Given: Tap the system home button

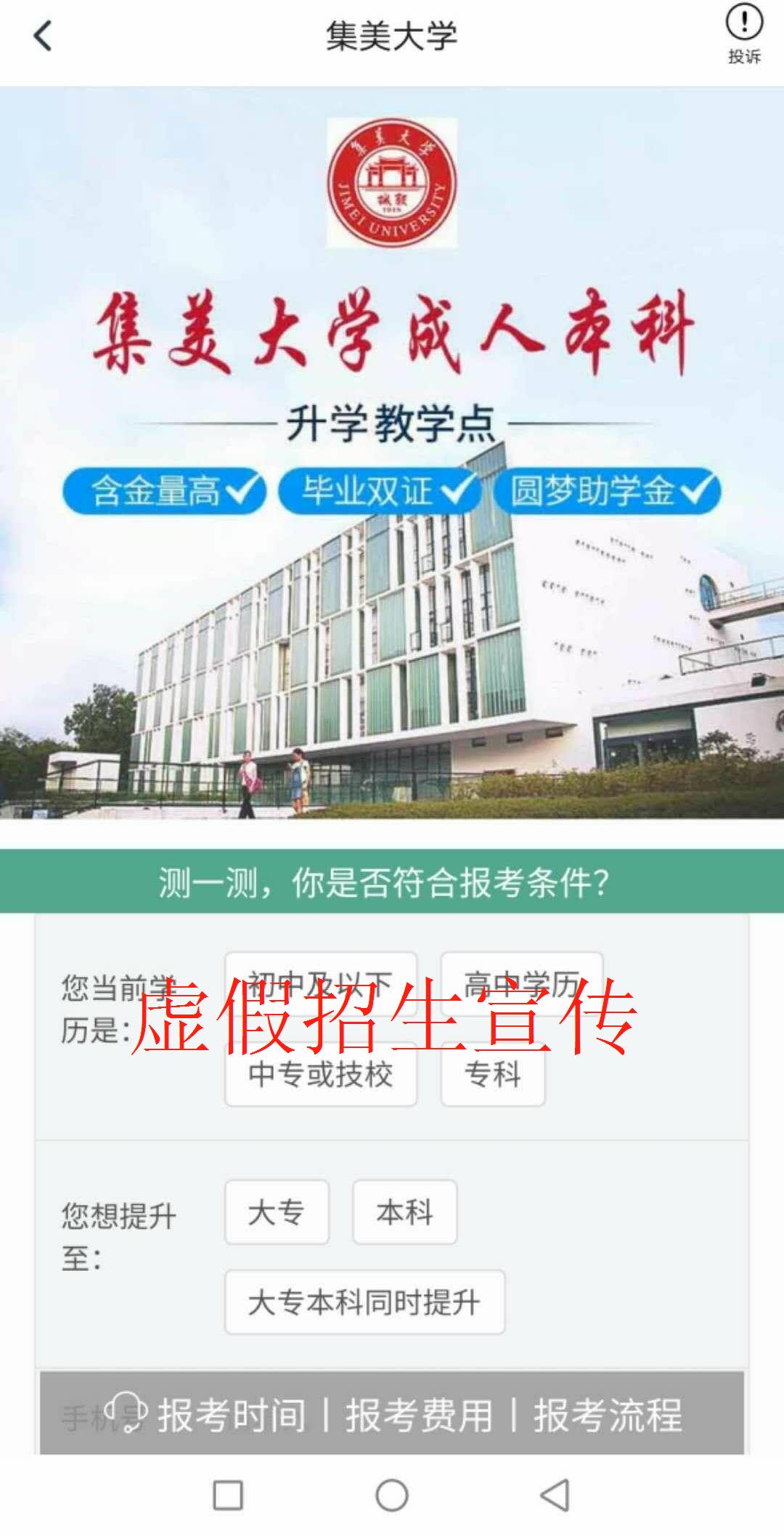Looking at the screenshot, I should click(392, 1495).
